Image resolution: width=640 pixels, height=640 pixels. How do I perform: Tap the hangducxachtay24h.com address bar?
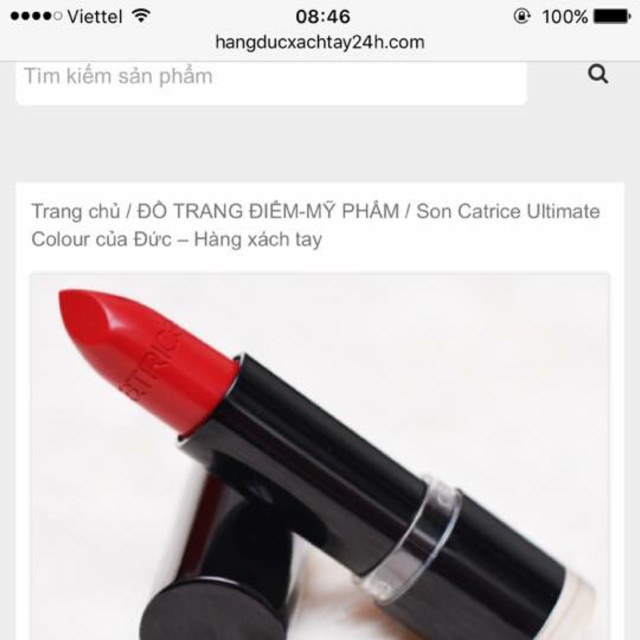coord(320,42)
